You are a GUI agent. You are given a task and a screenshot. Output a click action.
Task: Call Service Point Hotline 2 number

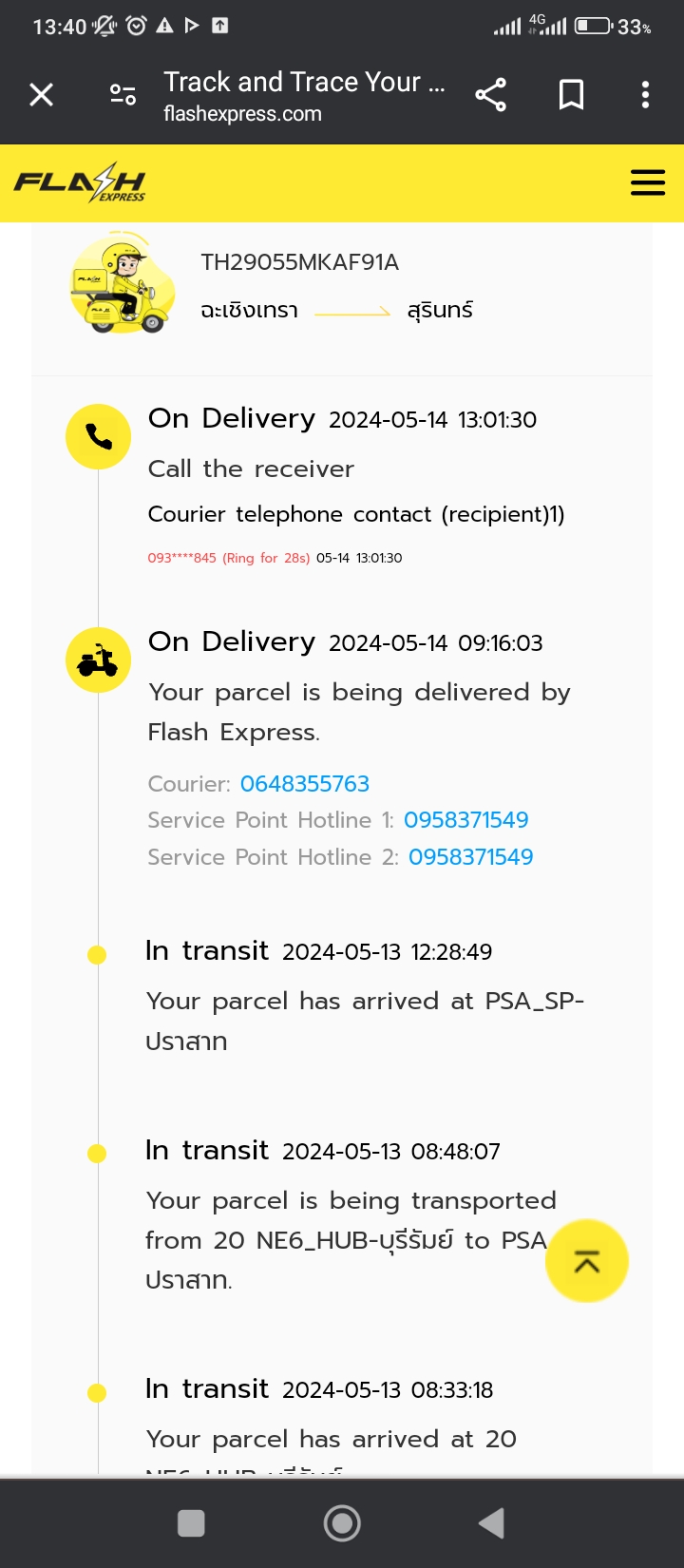click(x=471, y=857)
